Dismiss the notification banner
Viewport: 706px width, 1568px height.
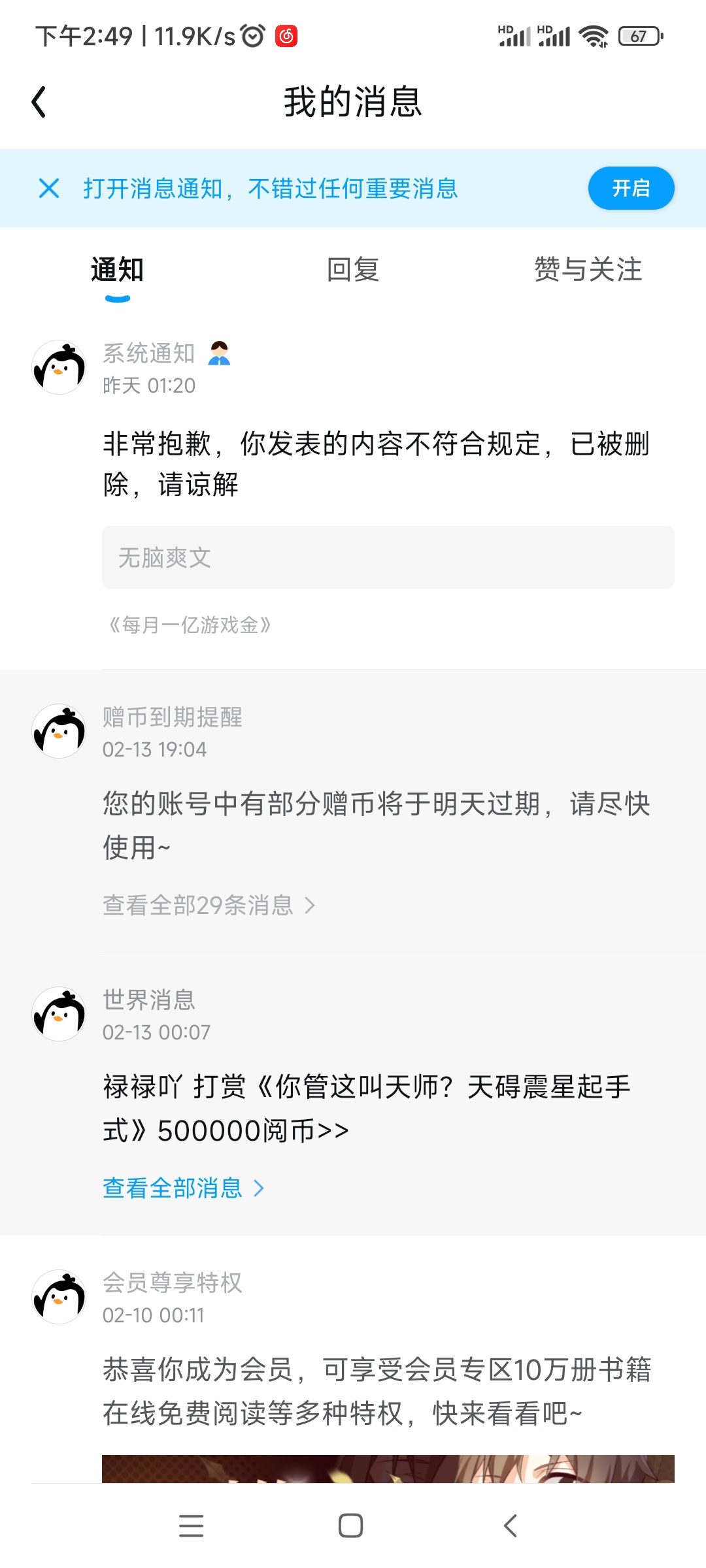[x=49, y=188]
